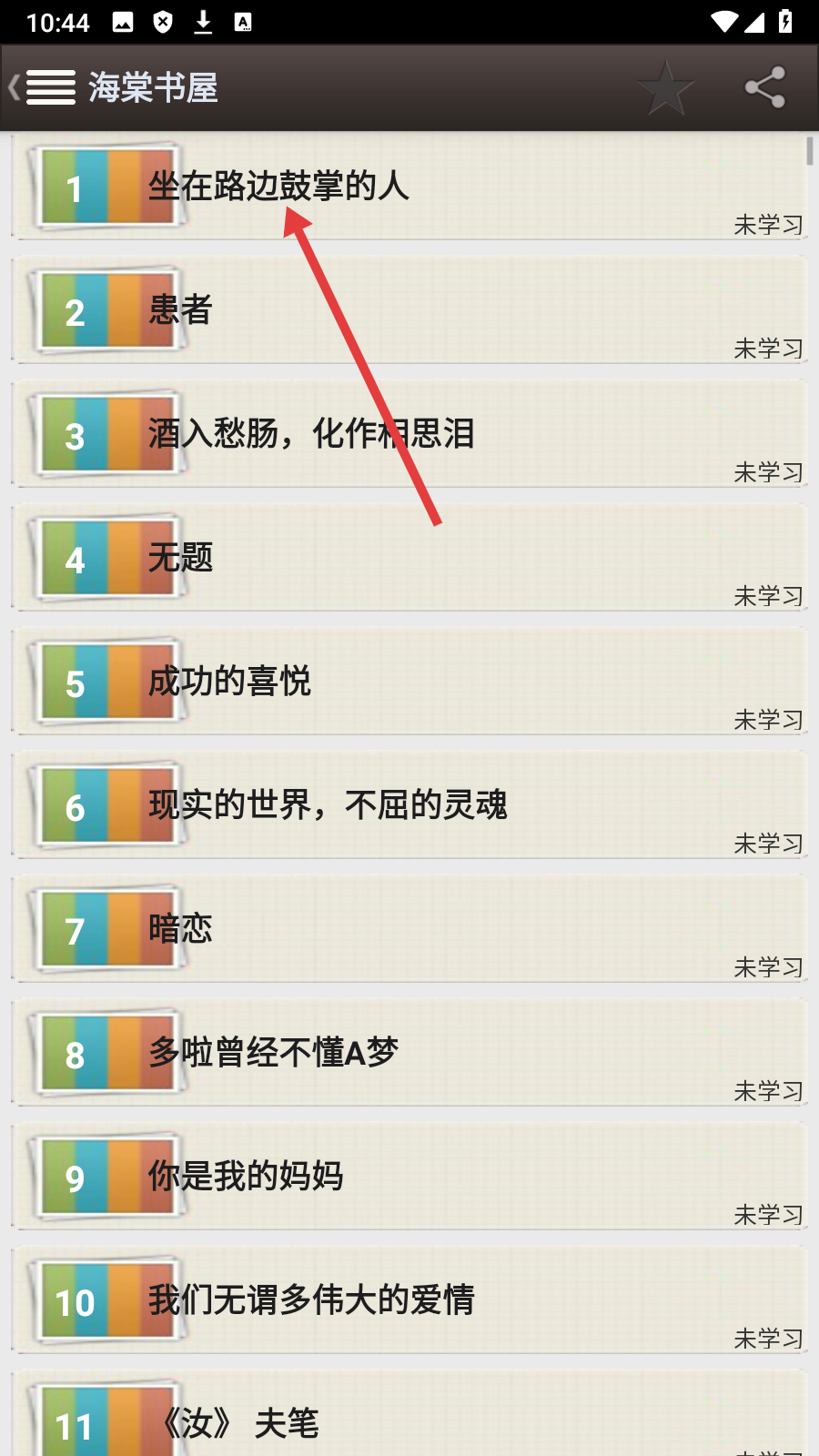This screenshot has height=1456, width=819.
Task: Select story 11 《汝》 夫笔
Action: click(x=409, y=1415)
